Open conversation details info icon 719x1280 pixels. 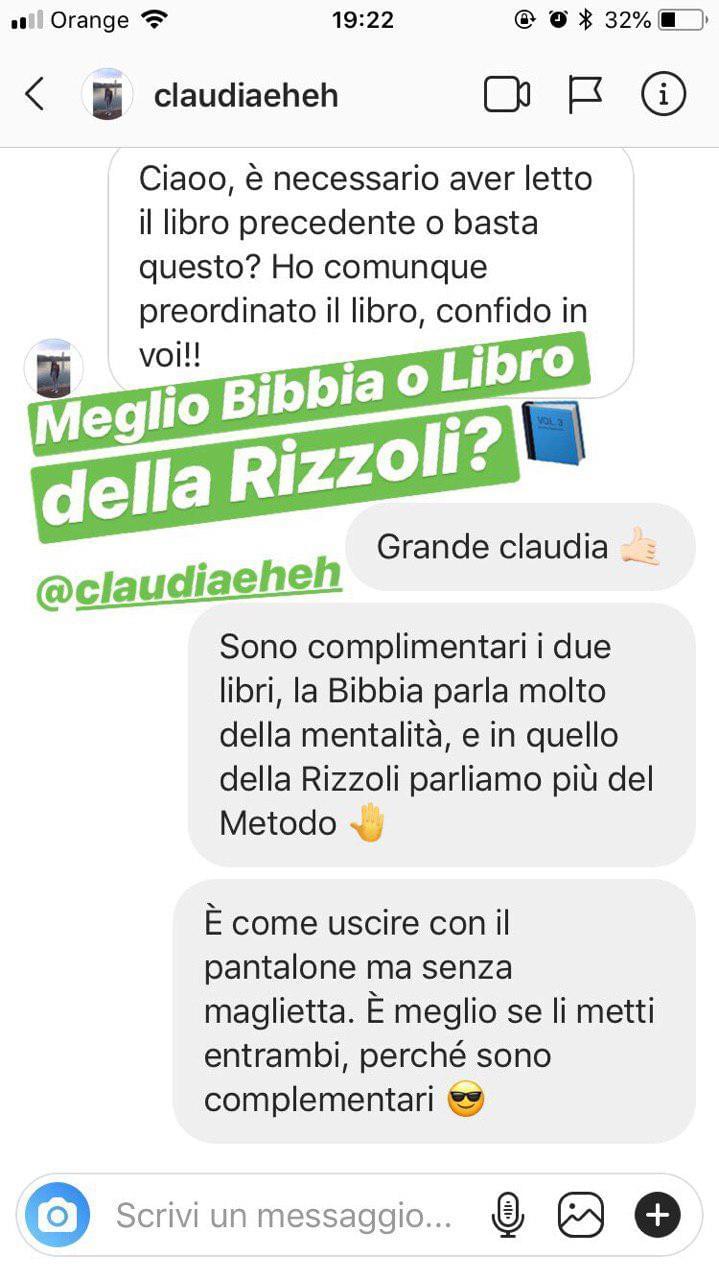(x=662, y=95)
